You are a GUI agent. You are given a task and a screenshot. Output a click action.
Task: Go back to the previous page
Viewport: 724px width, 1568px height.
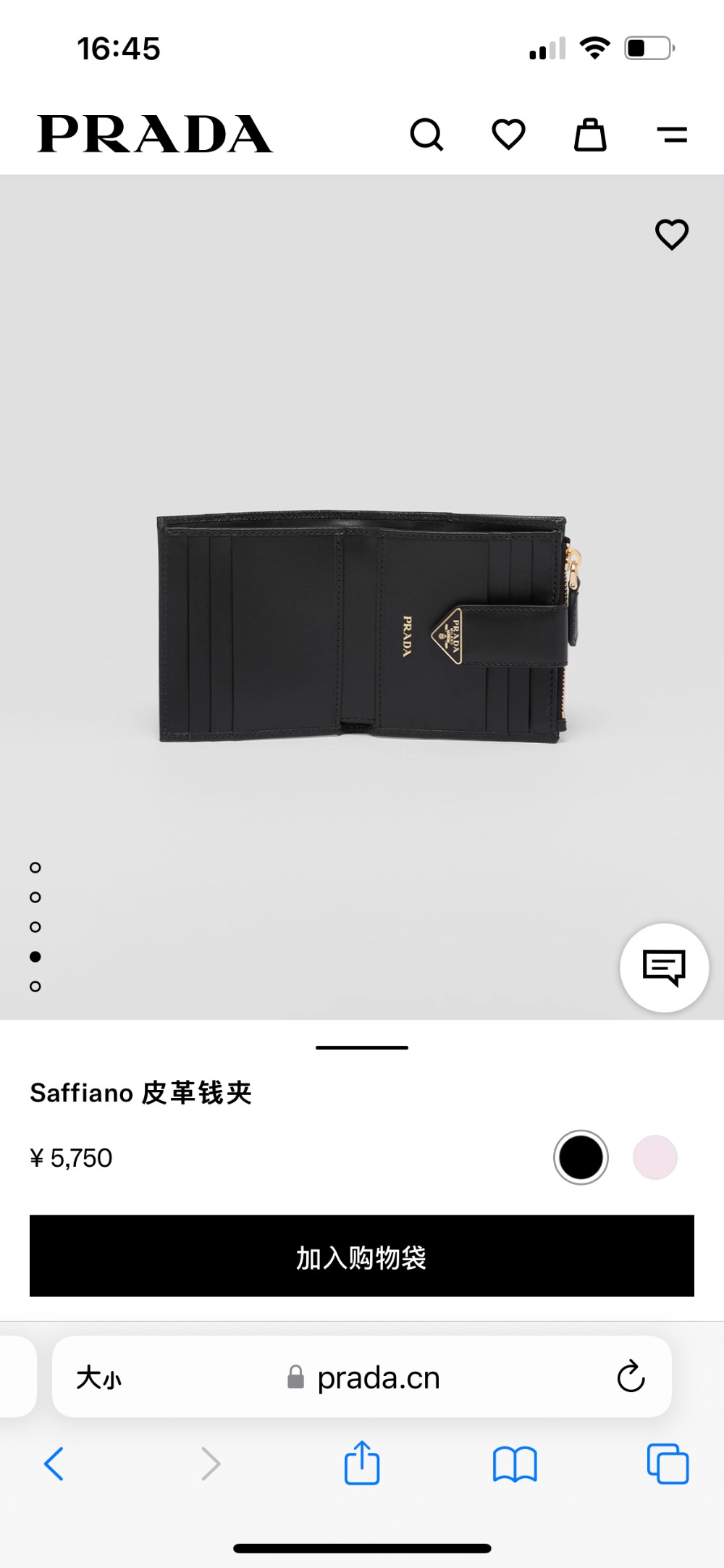click(54, 1464)
